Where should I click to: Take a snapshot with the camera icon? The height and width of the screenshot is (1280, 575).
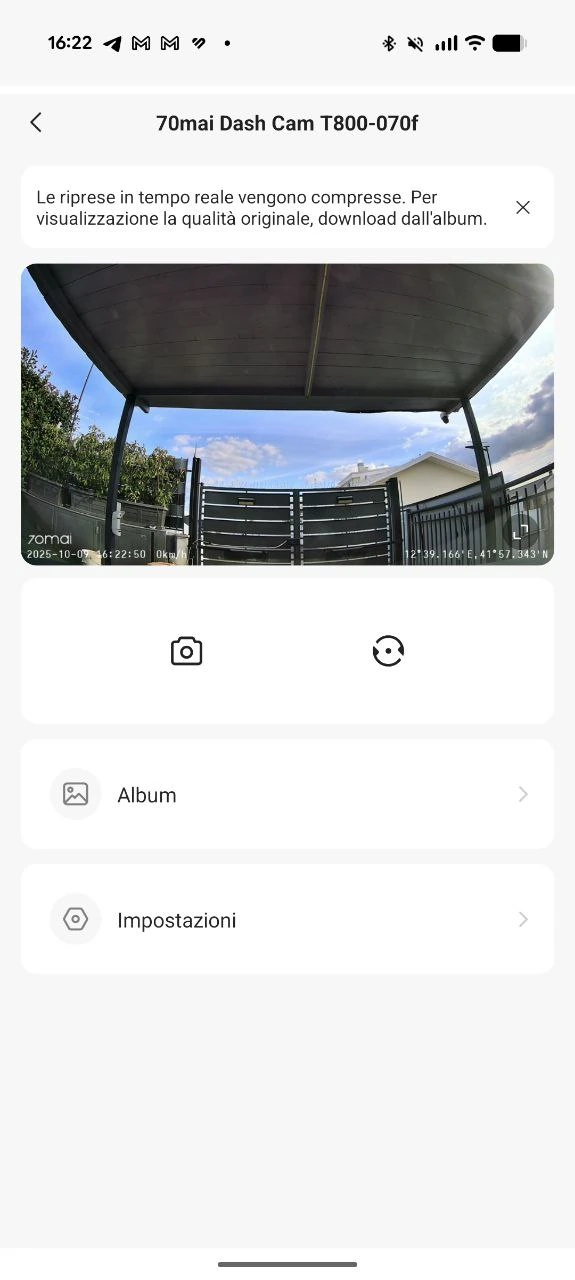187,651
